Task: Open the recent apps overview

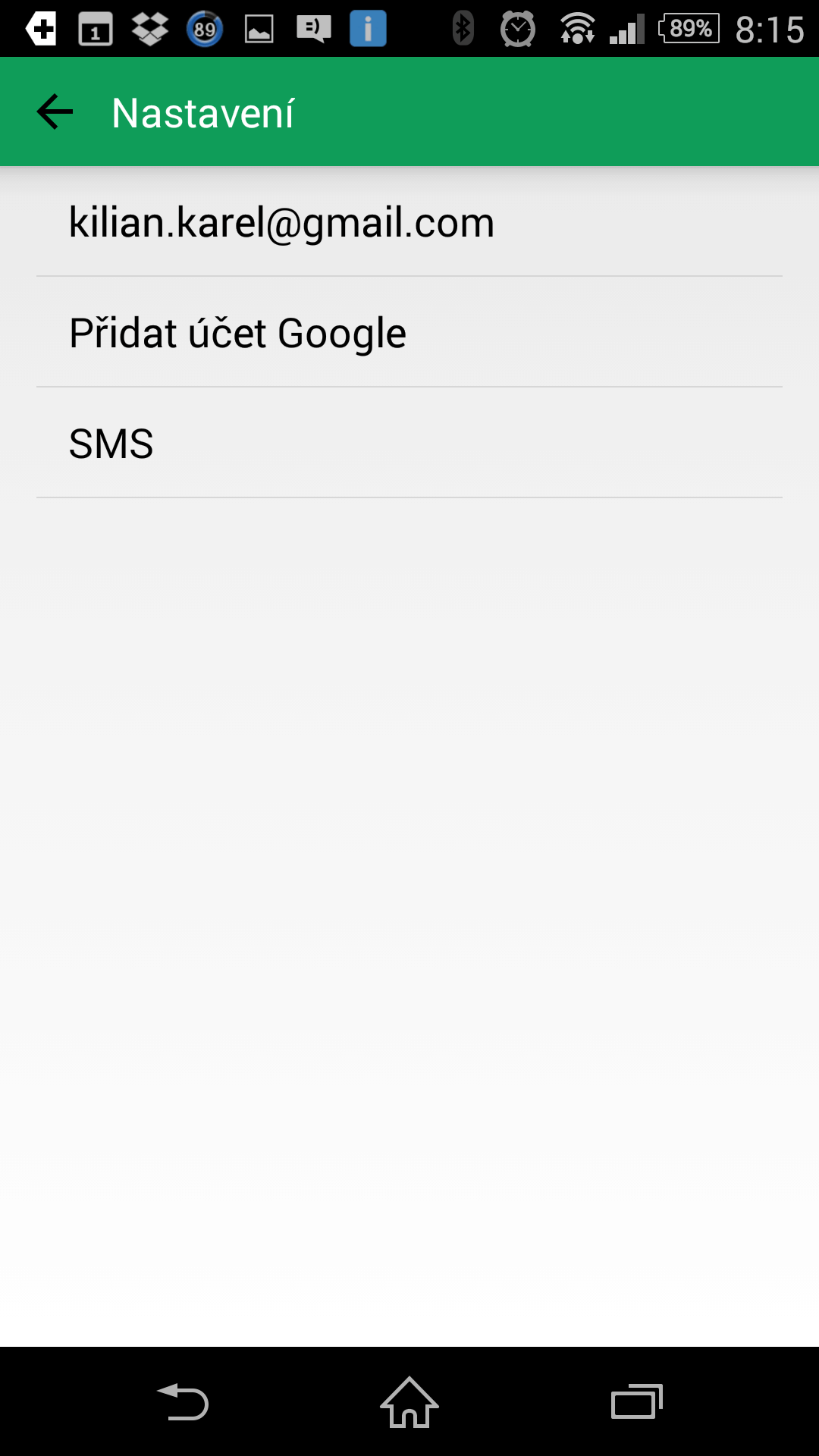Action: tap(637, 1402)
